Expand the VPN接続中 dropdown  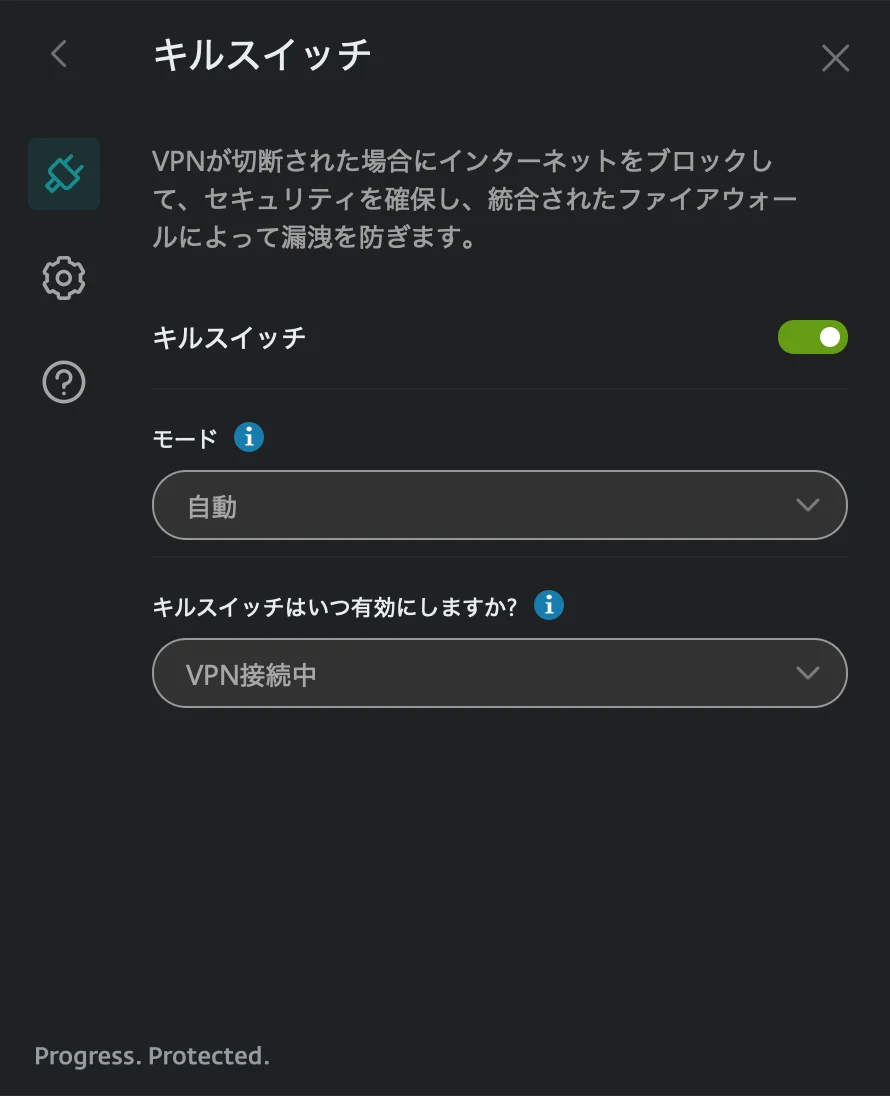[500, 673]
